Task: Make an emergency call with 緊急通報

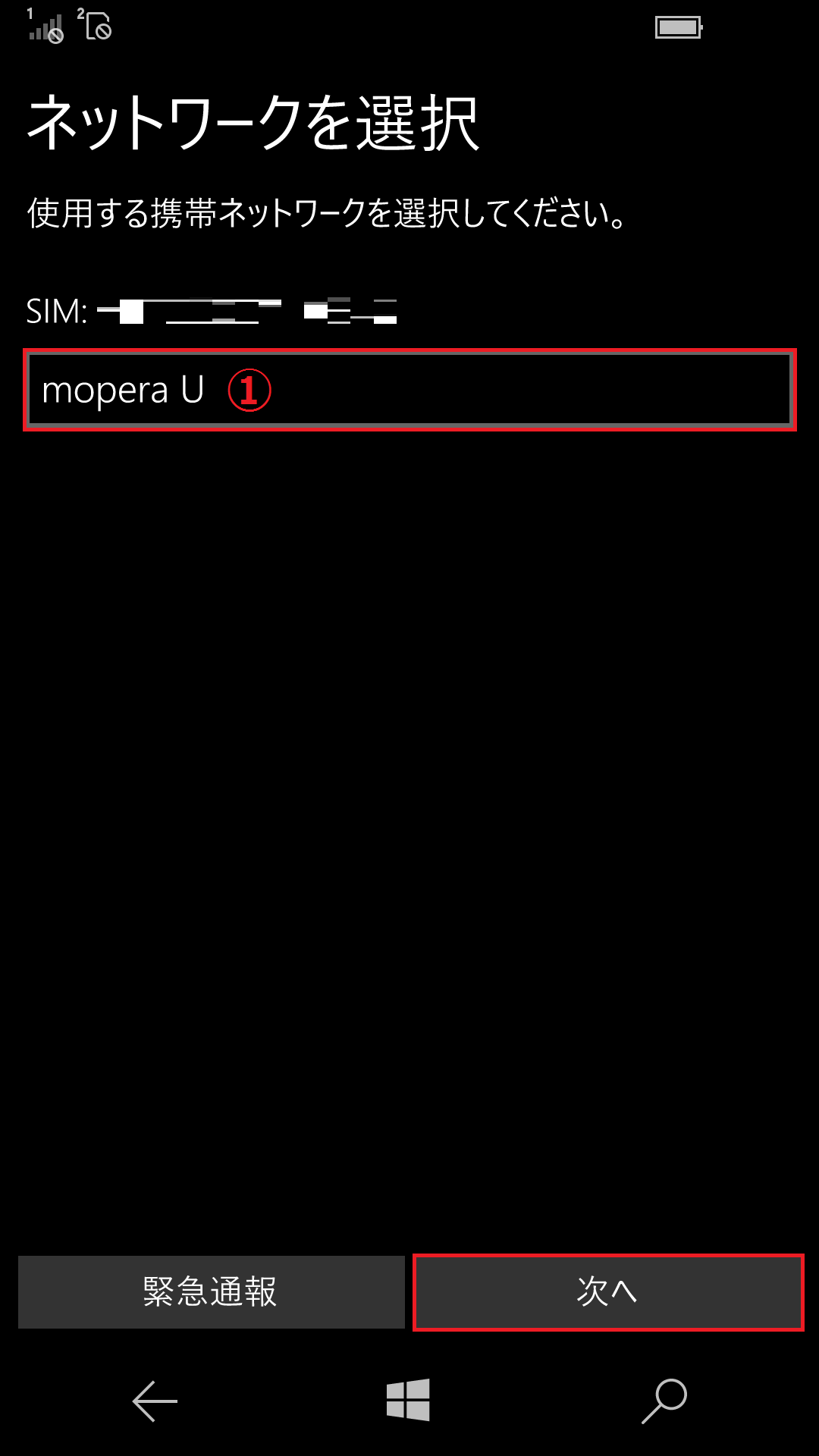Action: point(211,1291)
